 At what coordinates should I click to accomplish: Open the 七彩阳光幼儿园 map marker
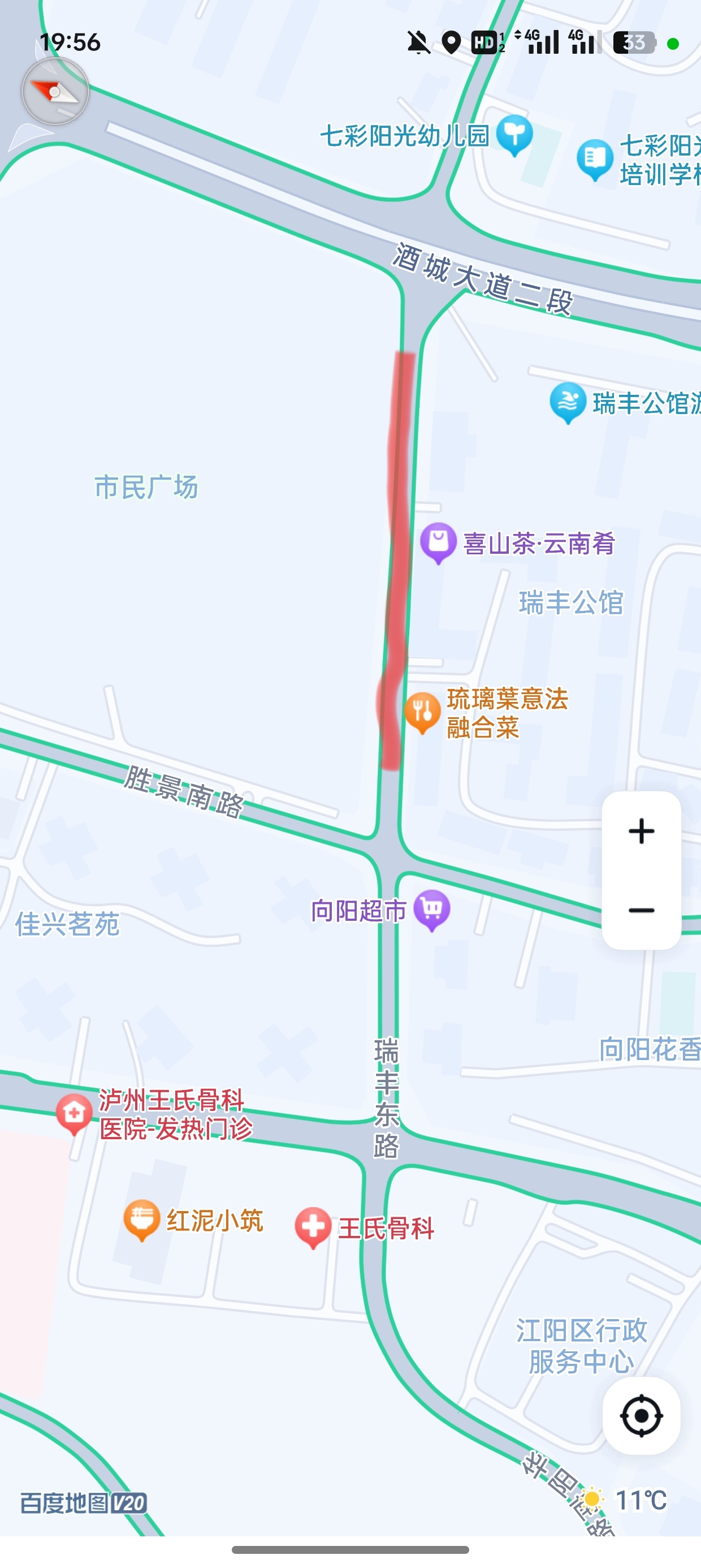[x=514, y=134]
